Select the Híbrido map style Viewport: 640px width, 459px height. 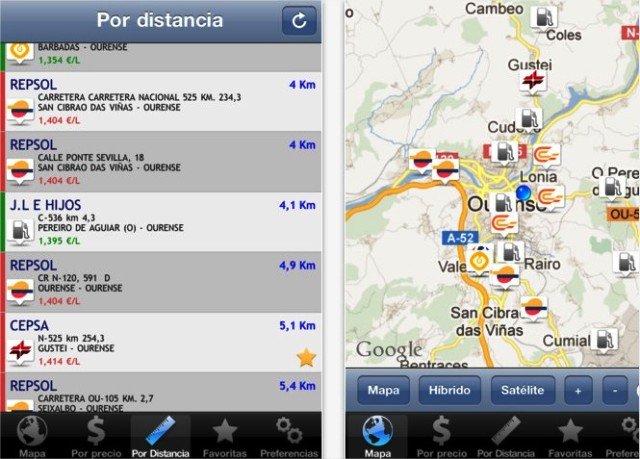(x=449, y=389)
